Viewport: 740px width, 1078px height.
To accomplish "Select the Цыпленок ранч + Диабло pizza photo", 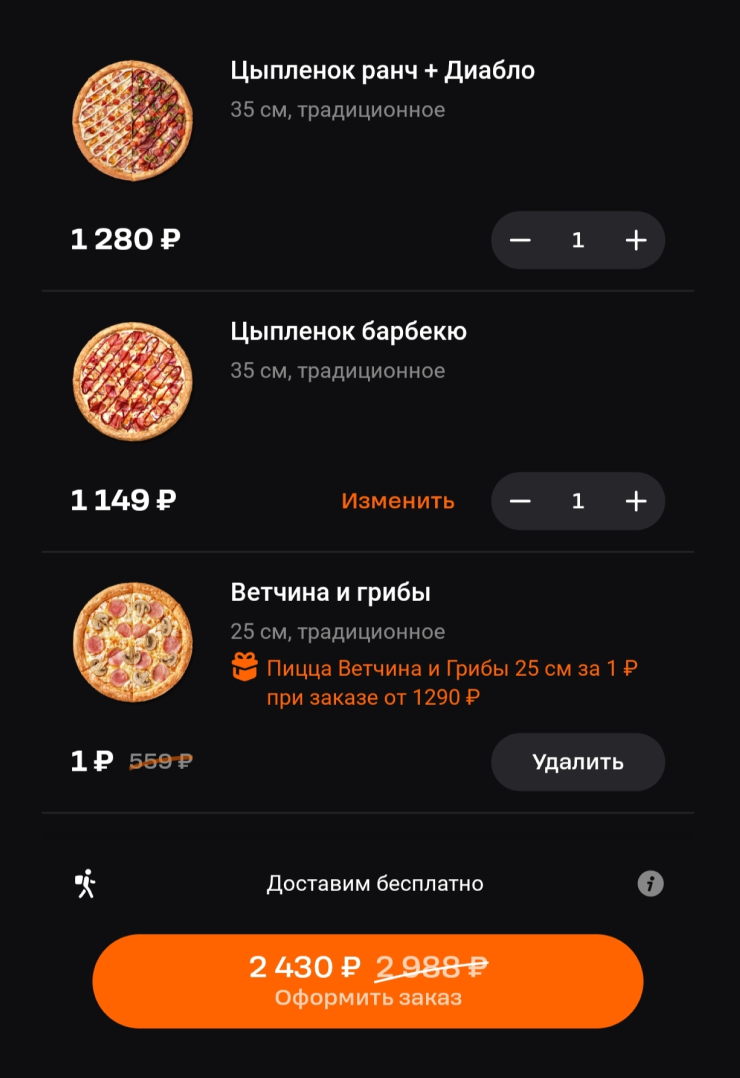I will (132, 120).
